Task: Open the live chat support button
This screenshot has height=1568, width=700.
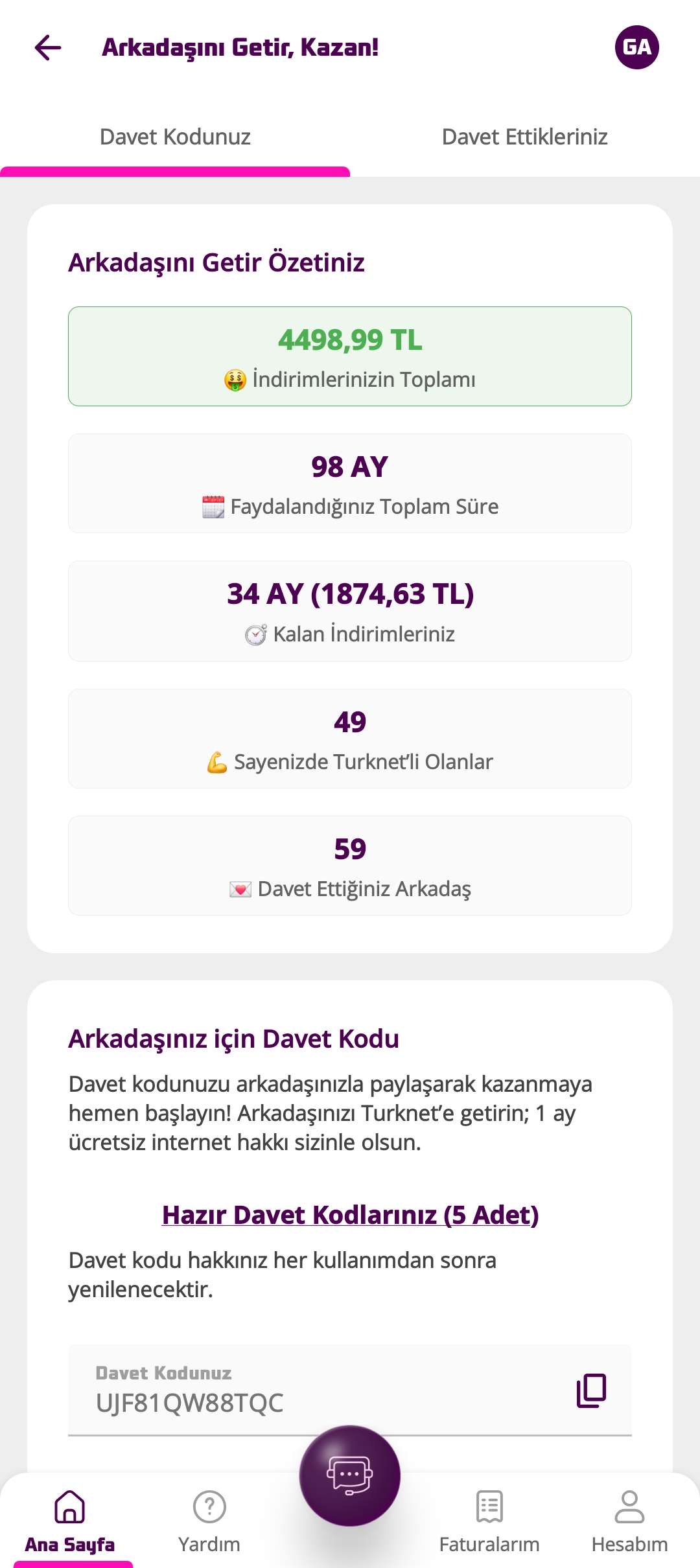Action: [350, 1475]
